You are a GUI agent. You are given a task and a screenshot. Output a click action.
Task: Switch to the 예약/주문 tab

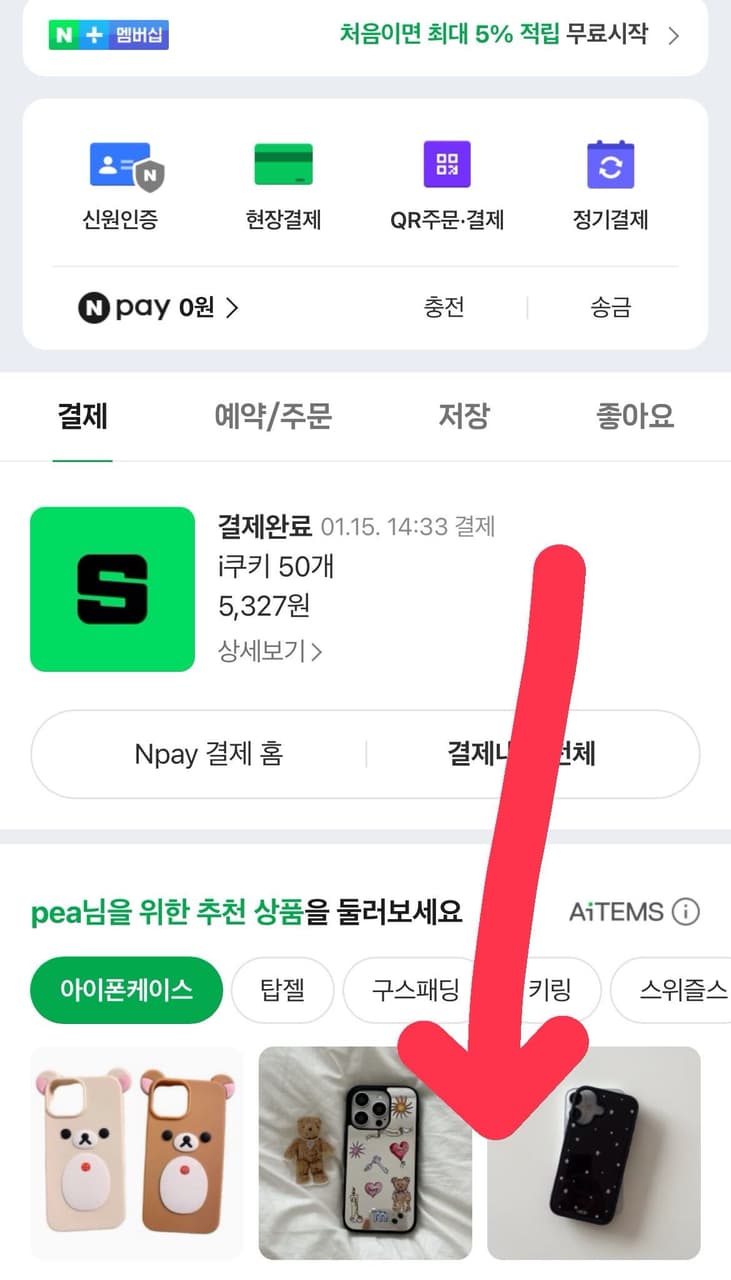click(x=273, y=416)
